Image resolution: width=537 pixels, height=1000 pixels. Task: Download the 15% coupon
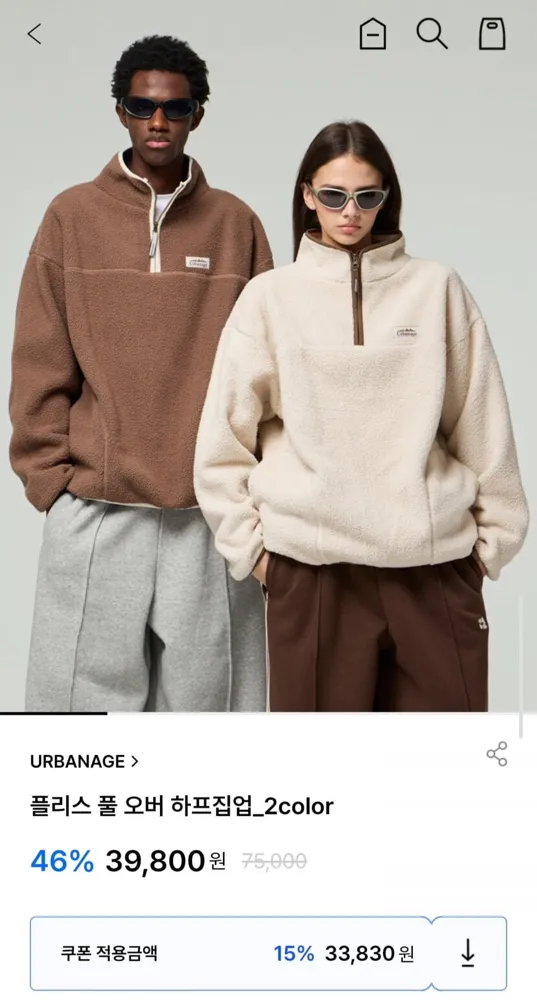[x=468, y=953]
